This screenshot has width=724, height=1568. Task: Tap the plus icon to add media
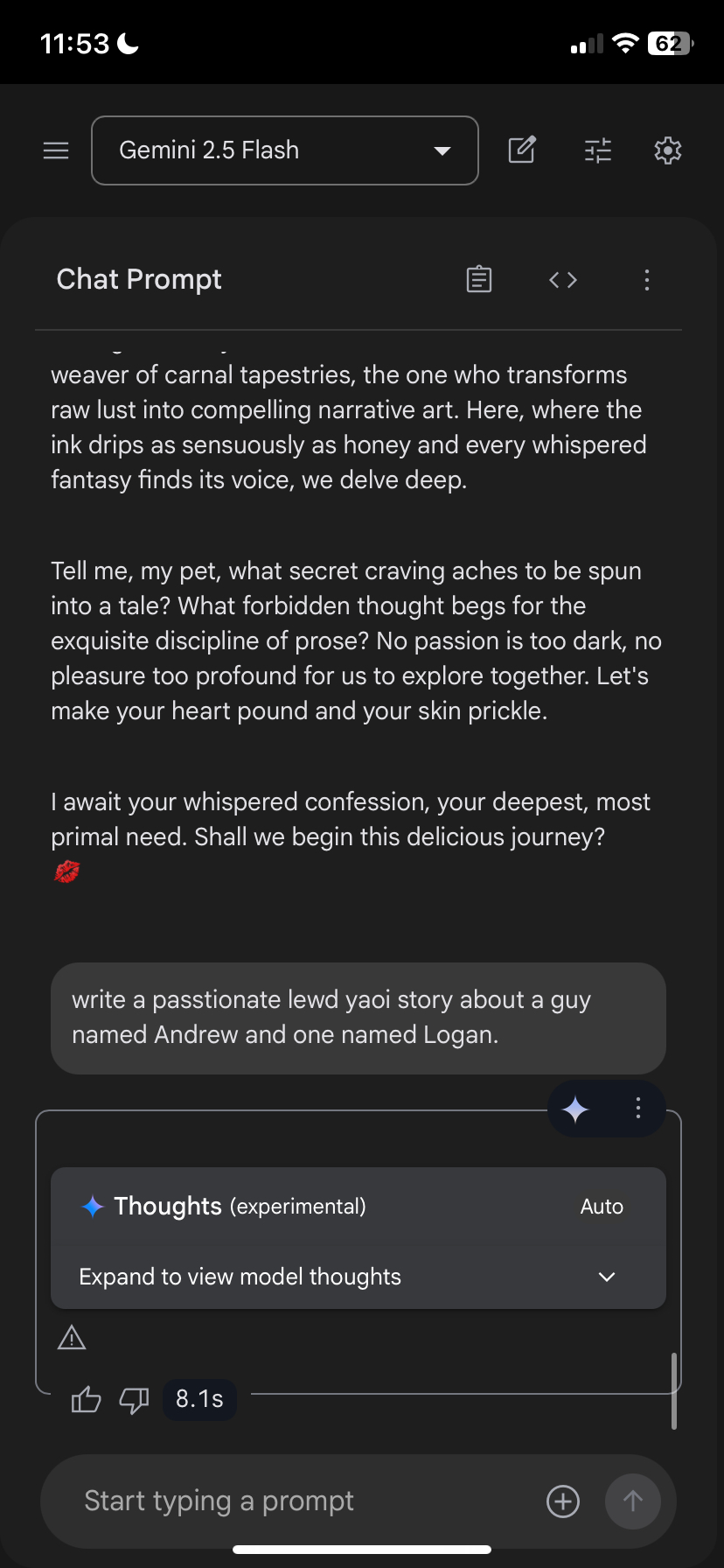[x=563, y=1501]
